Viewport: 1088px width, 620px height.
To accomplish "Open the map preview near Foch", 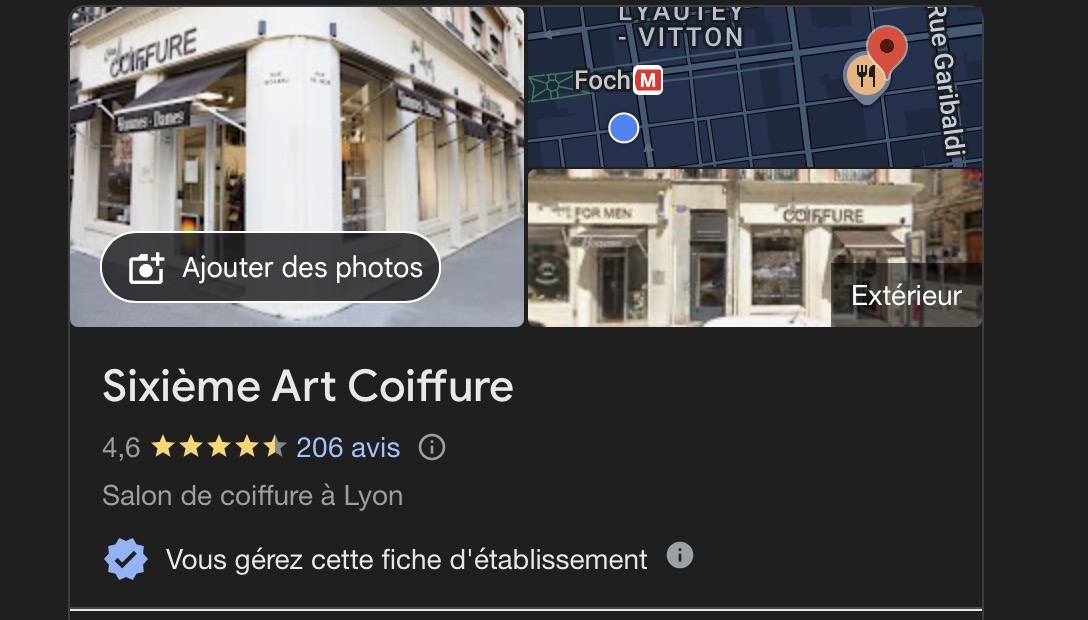I will point(754,87).
